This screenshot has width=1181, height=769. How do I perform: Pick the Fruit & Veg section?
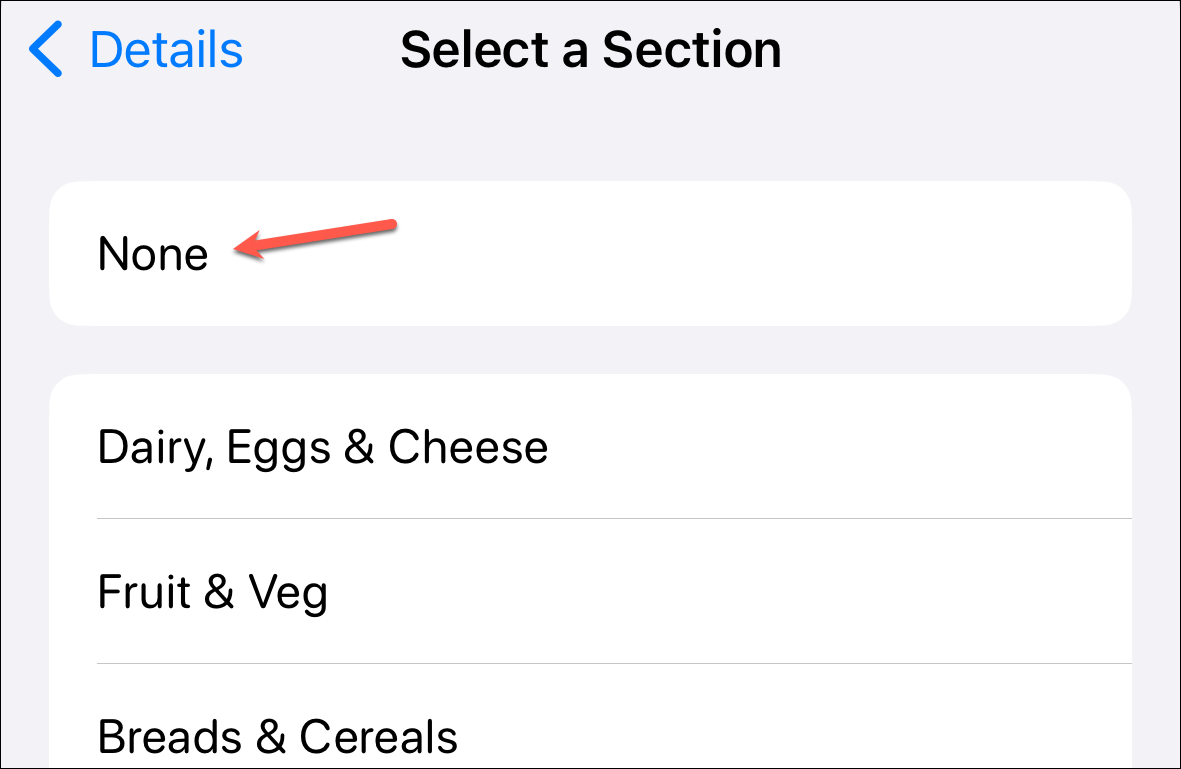[212, 592]
